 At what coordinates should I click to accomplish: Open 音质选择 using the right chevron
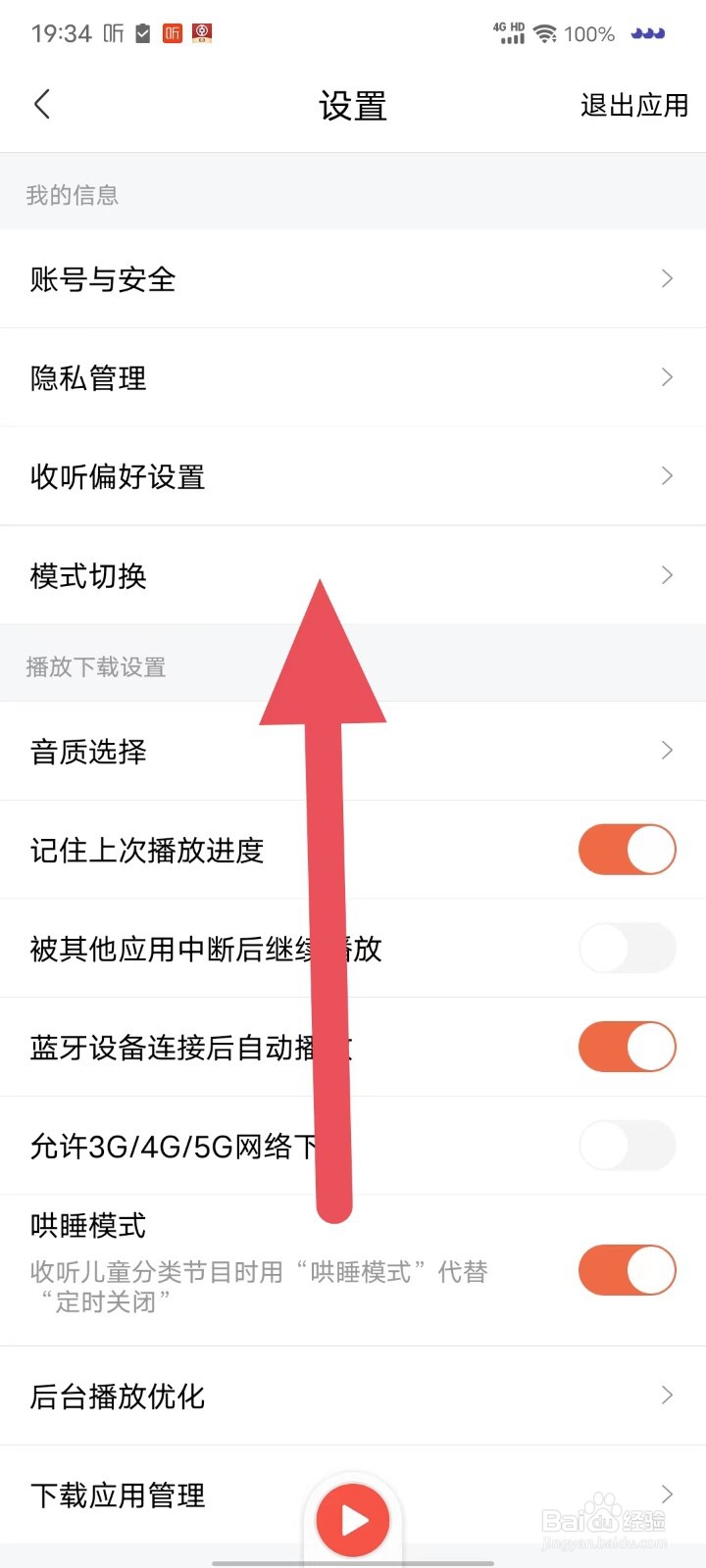[x=667, y=752]
